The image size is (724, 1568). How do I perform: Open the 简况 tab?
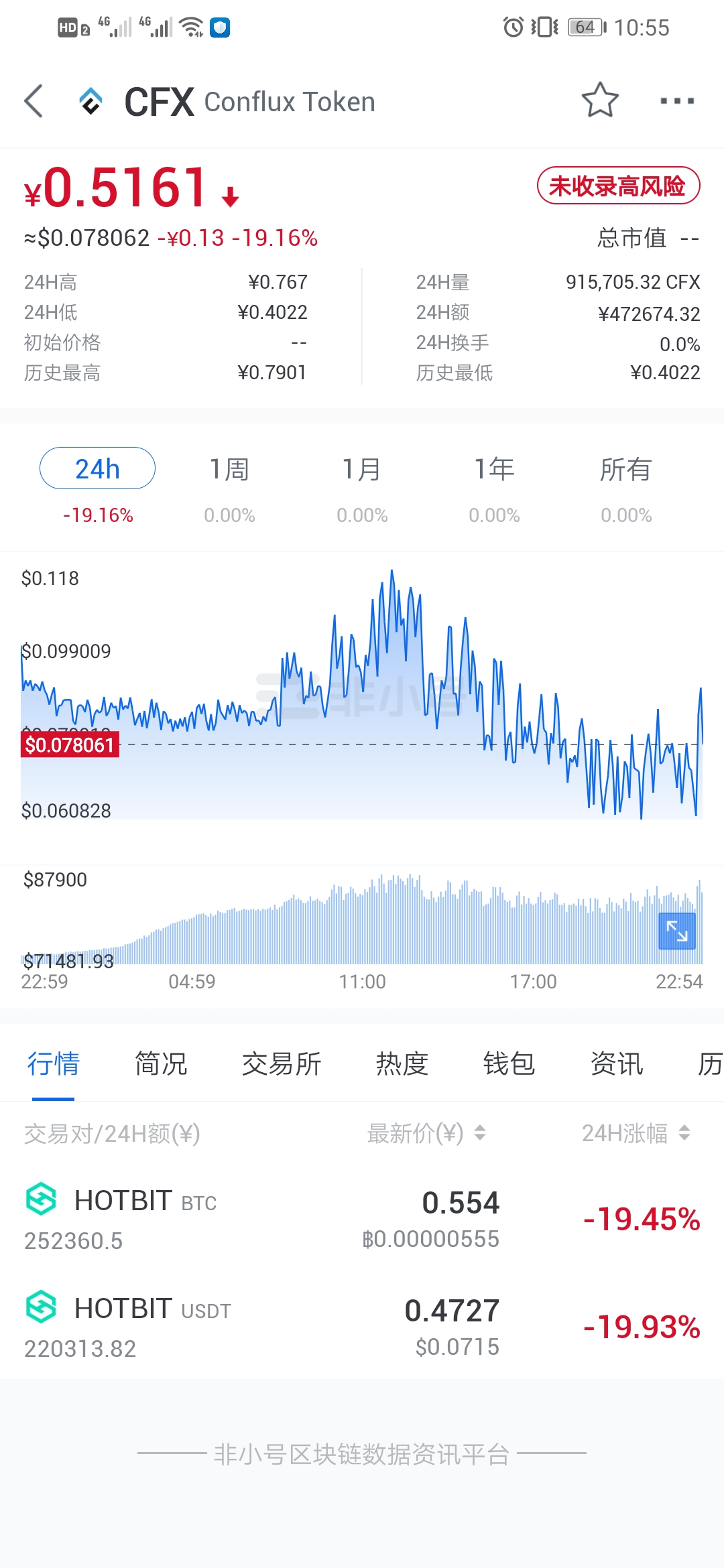click(161, 1063)
